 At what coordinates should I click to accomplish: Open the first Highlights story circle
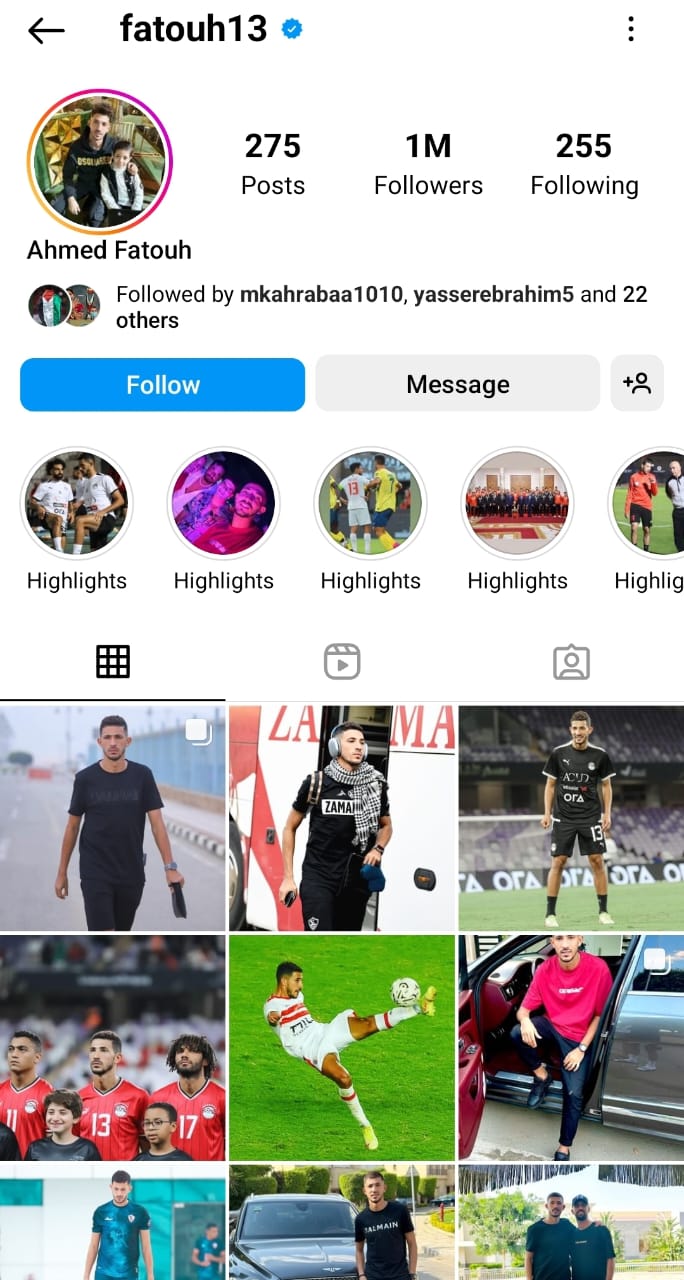76,503
